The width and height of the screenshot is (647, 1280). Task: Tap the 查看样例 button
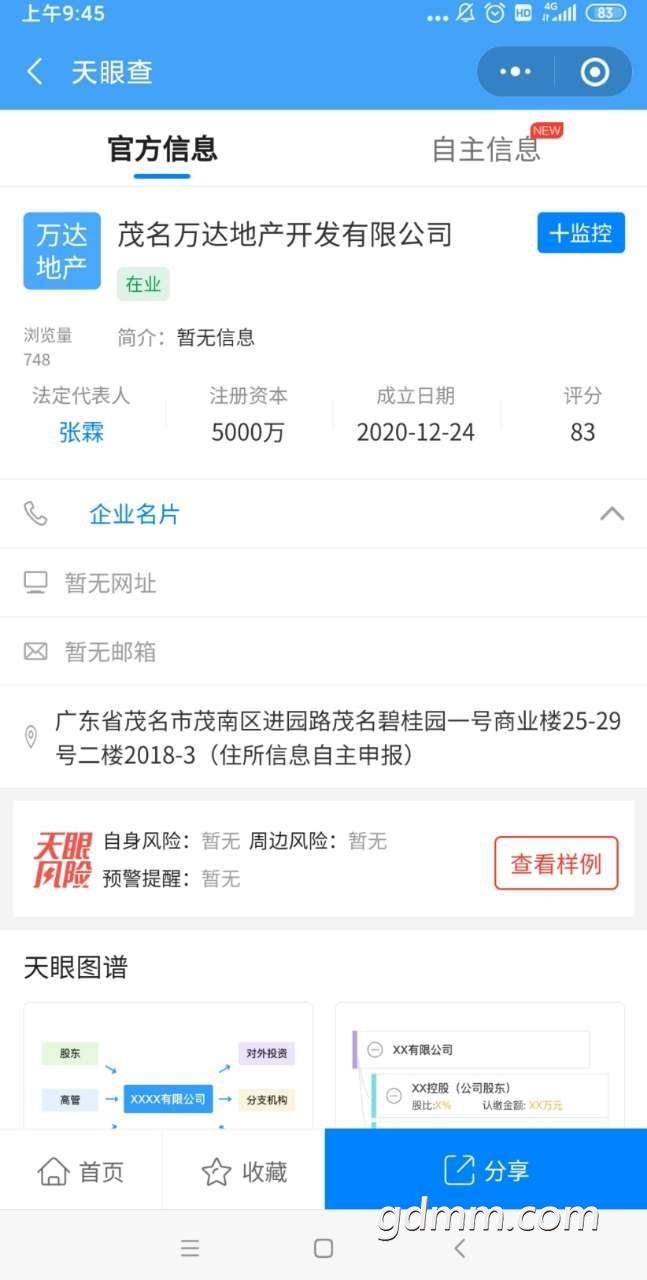pos(556,863)
